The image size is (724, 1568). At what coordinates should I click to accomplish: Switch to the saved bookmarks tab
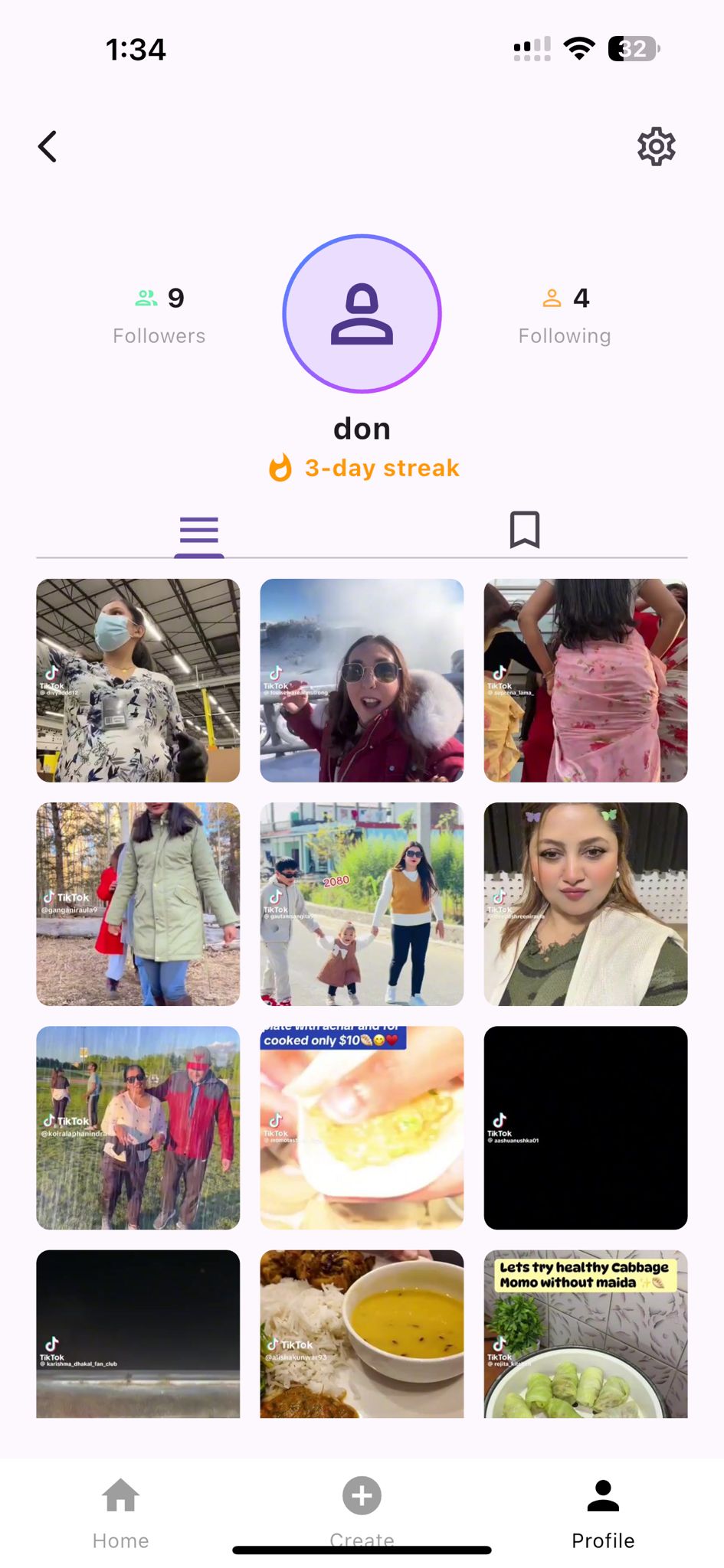tap(525, 530)
